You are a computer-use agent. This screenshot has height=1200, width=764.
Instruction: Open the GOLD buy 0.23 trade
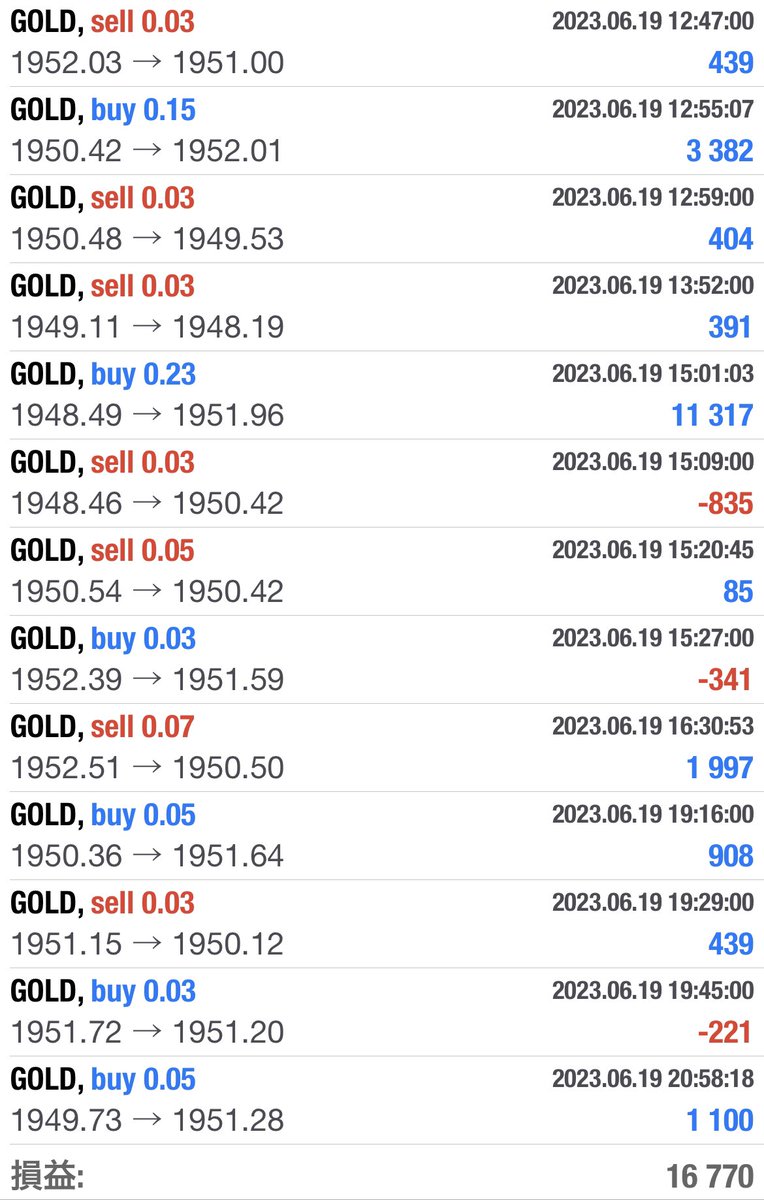[x=382, y=395]
